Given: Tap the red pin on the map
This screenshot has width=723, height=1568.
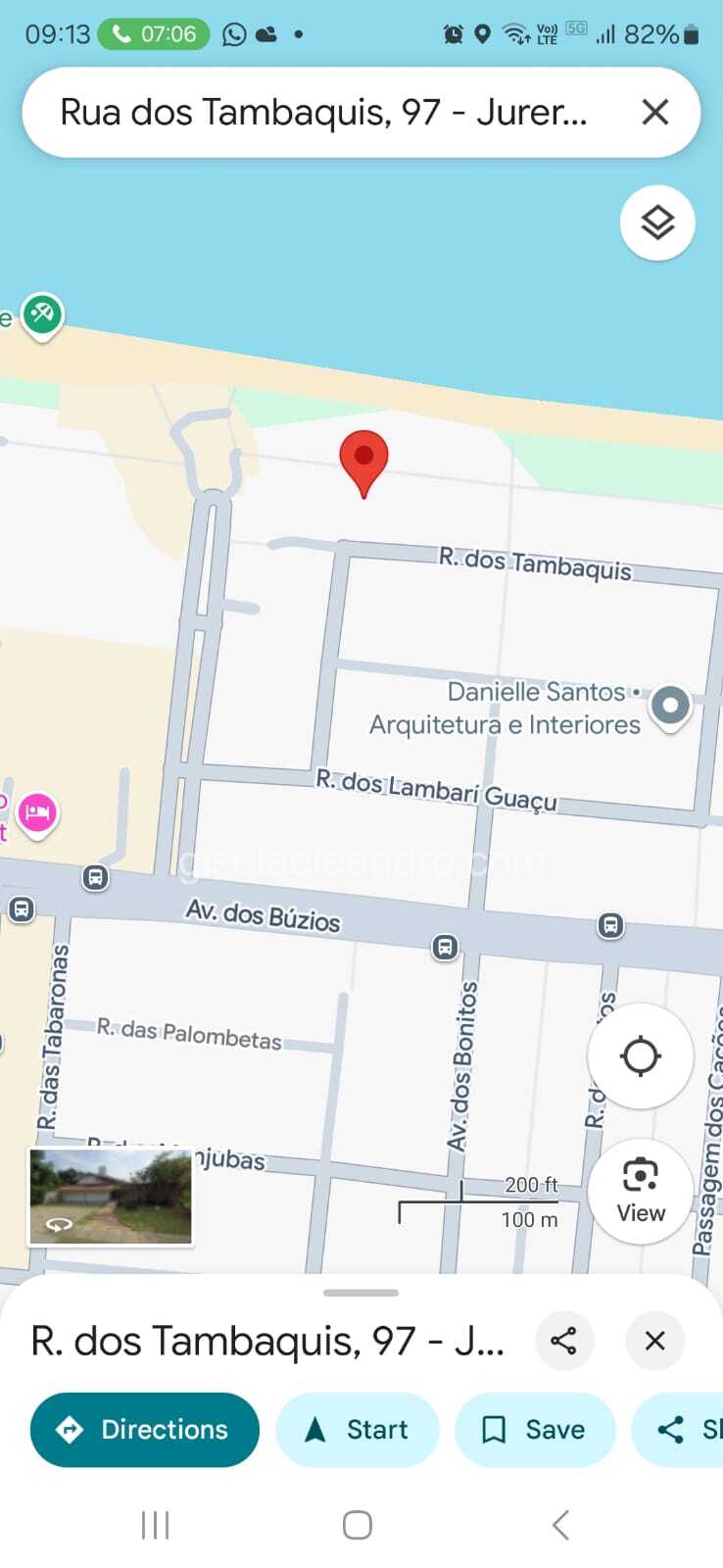Looking at the screenshot, I should click(x=363, y=463).
